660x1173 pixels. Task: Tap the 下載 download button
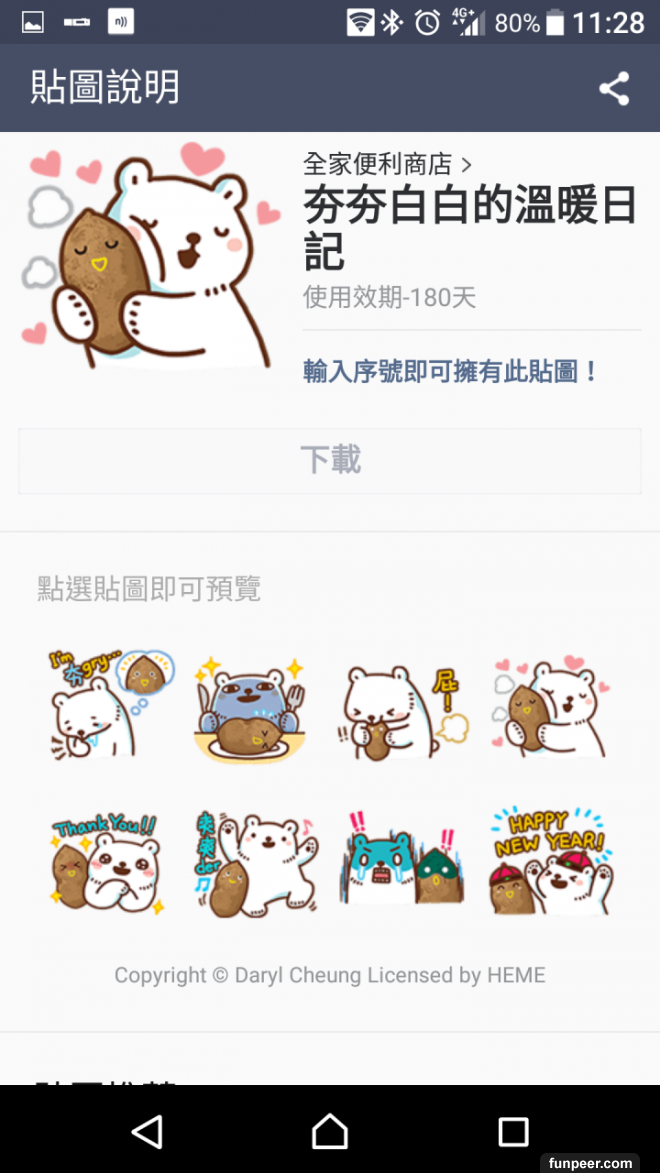point(330,460)
